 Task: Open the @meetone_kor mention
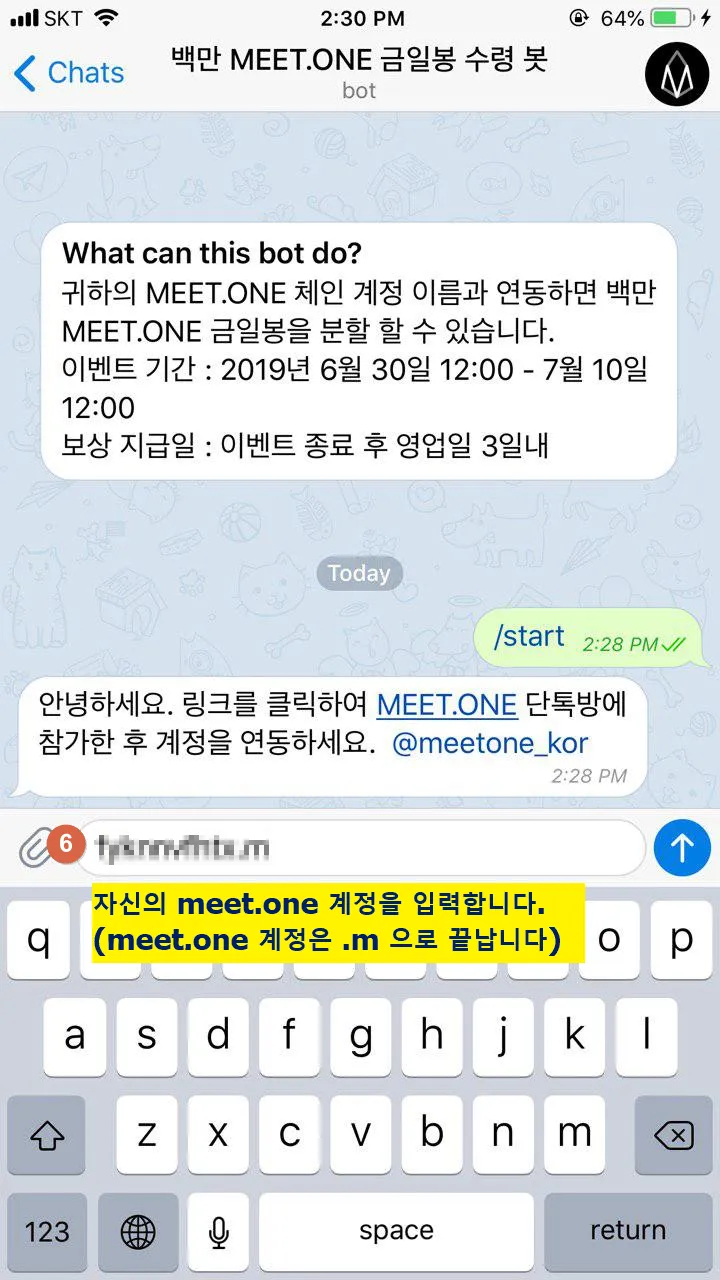point(490,744)
